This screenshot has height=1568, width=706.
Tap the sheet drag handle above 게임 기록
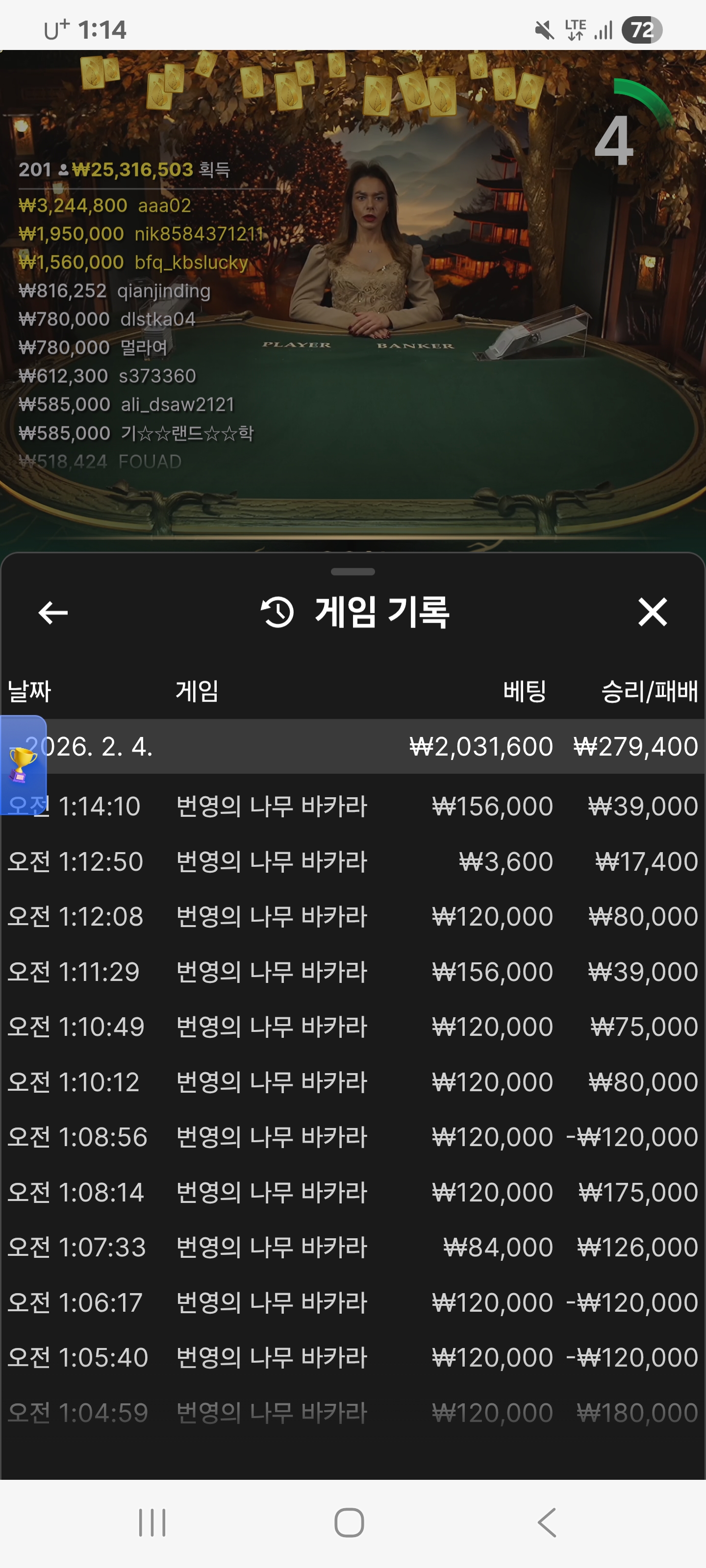[x=353, y=571]
